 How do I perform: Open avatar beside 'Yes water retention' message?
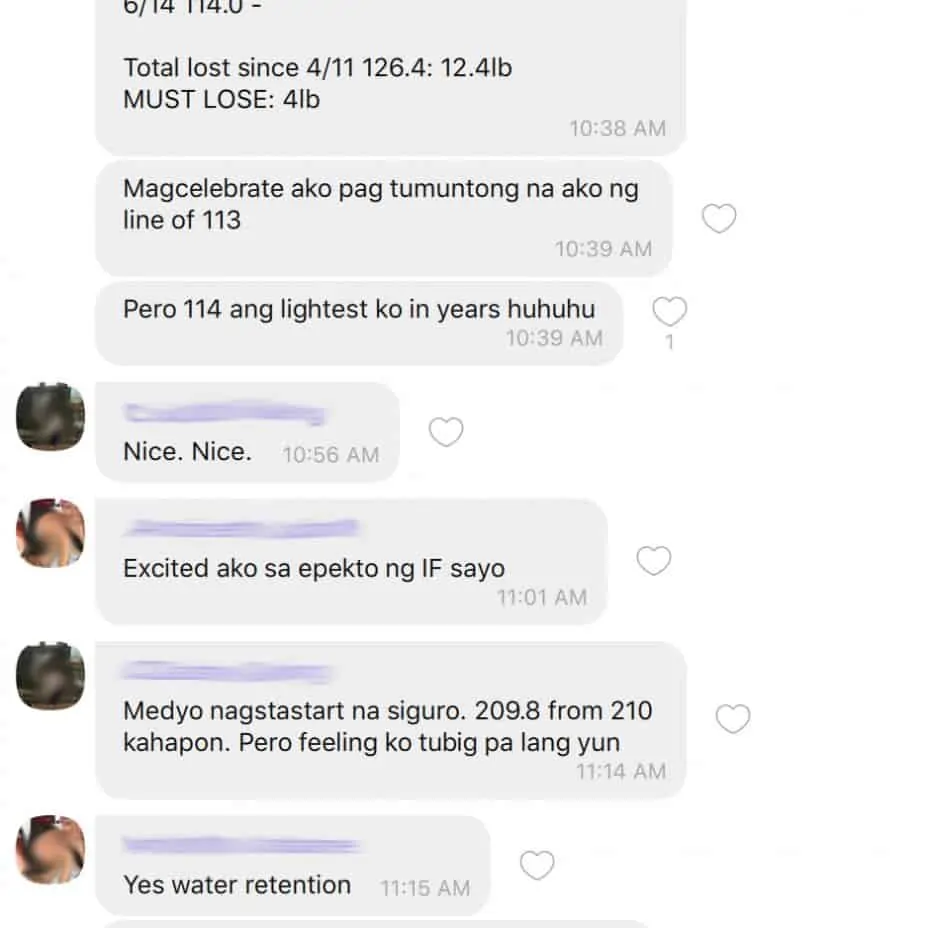(51, 849)
